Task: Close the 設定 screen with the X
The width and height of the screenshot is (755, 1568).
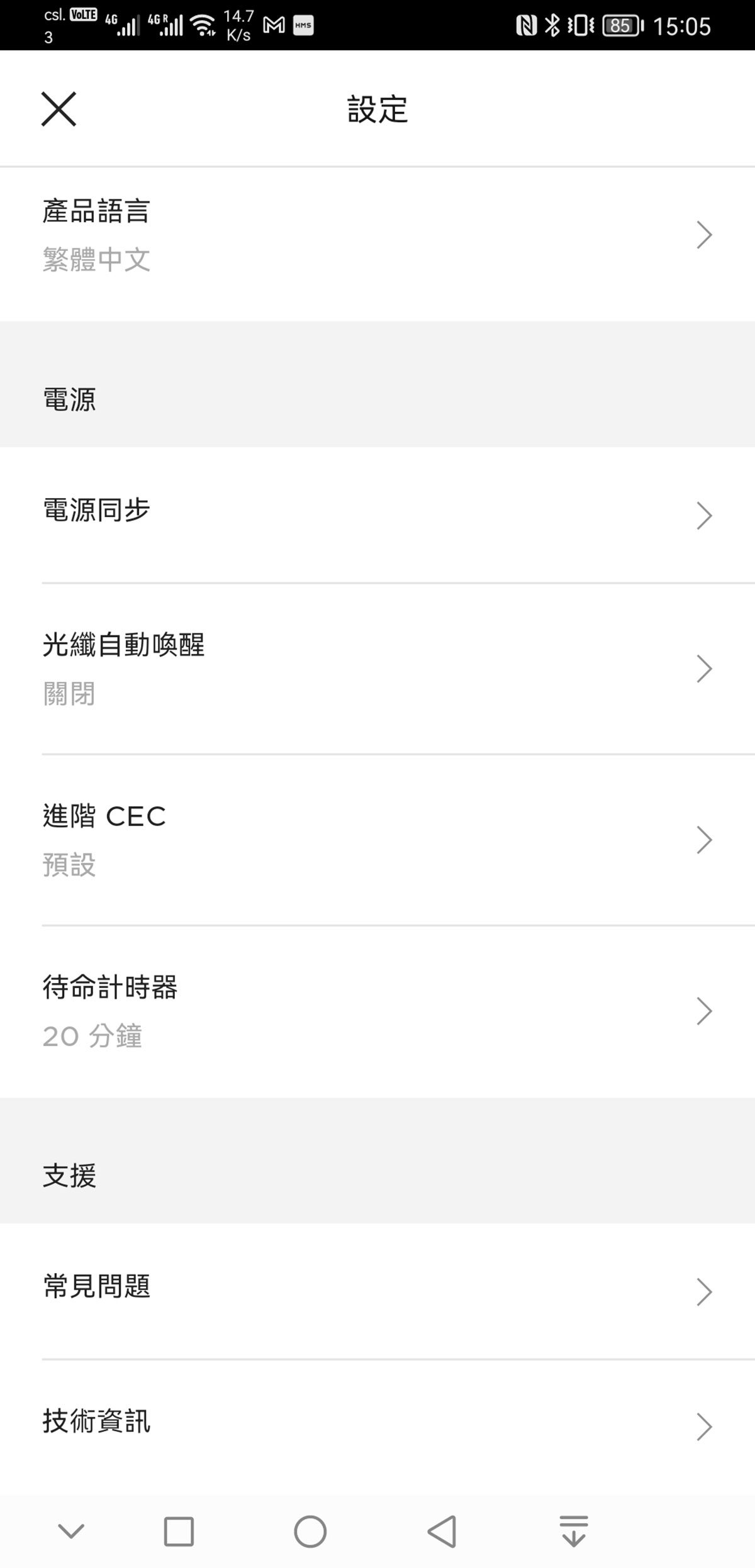Action: (59, 109)
